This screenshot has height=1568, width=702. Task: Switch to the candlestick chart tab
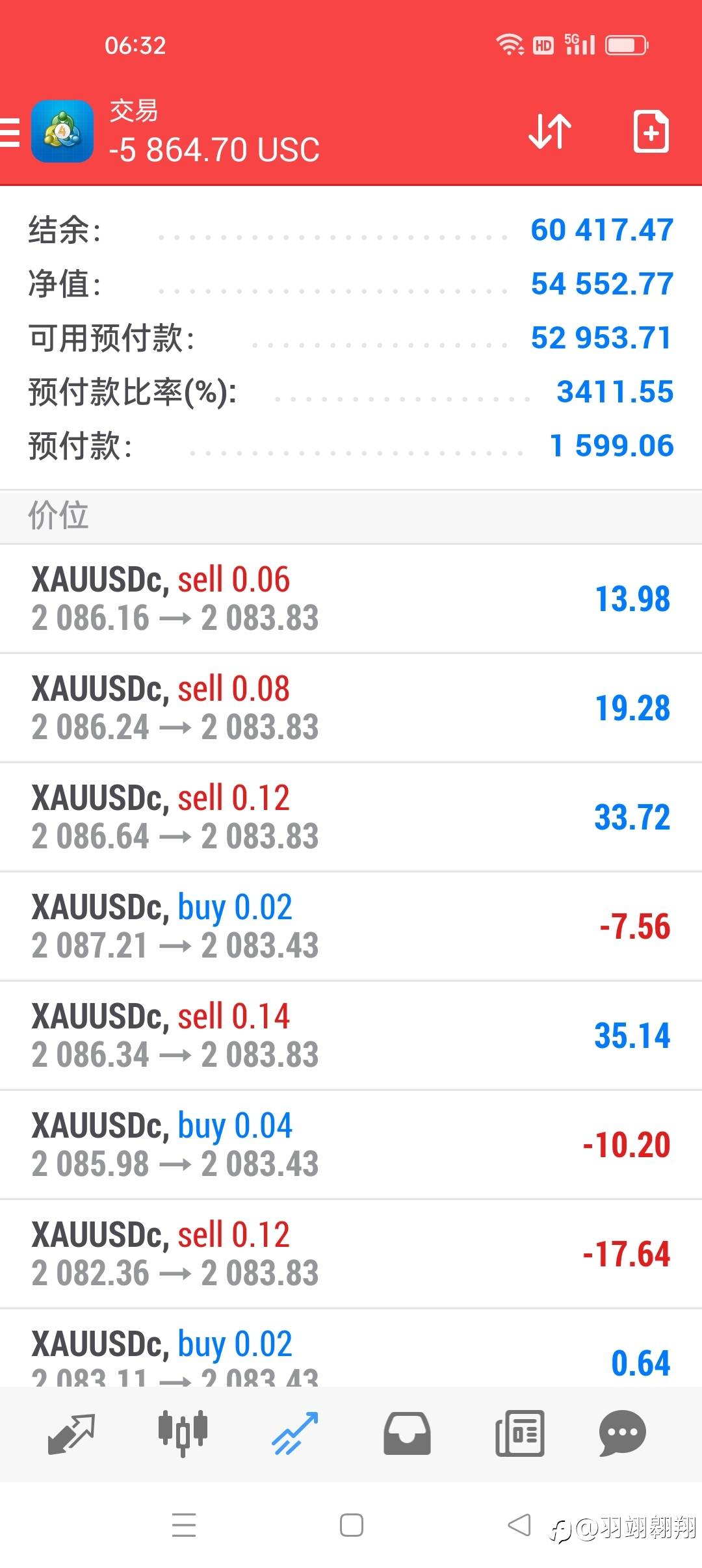183,1433
